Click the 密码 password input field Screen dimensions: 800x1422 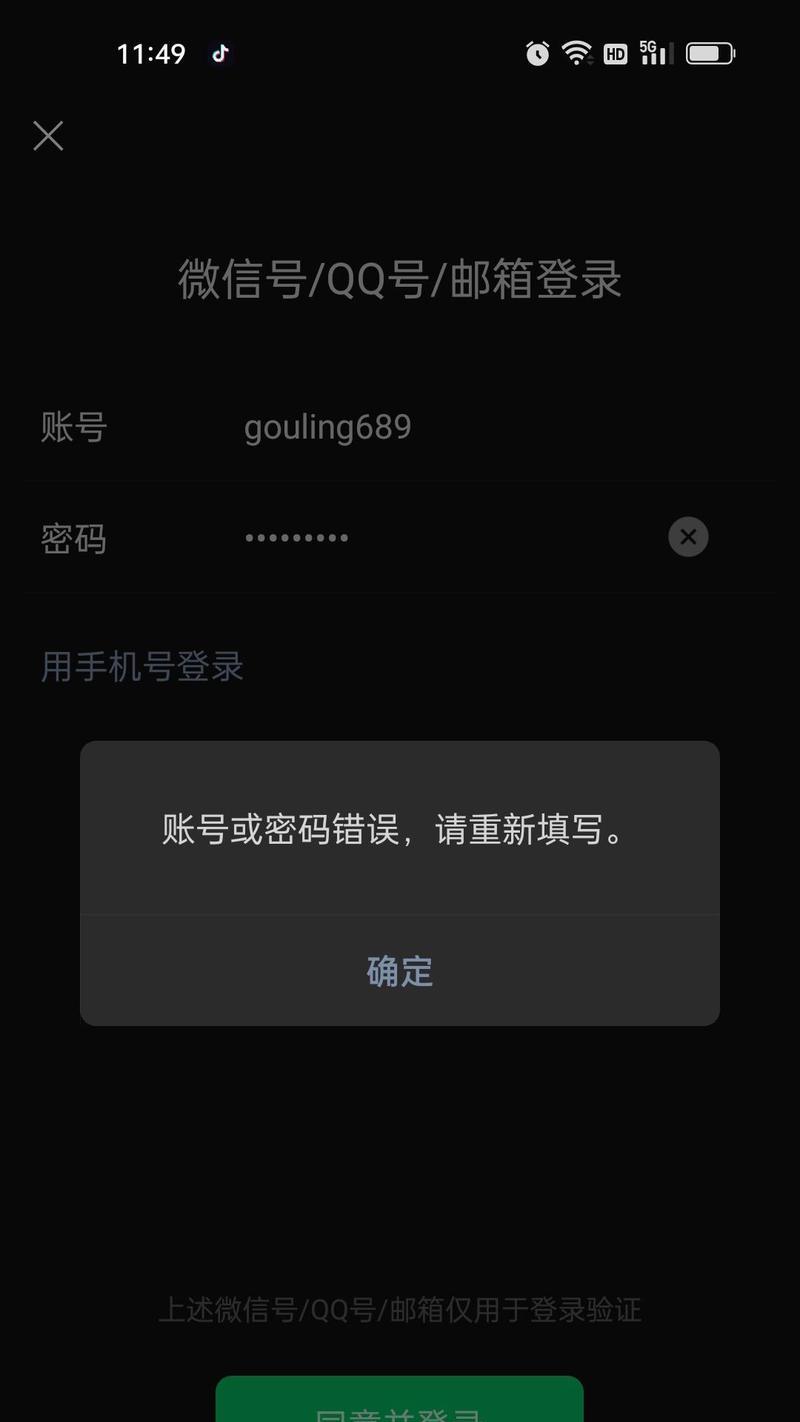[400, 537]
